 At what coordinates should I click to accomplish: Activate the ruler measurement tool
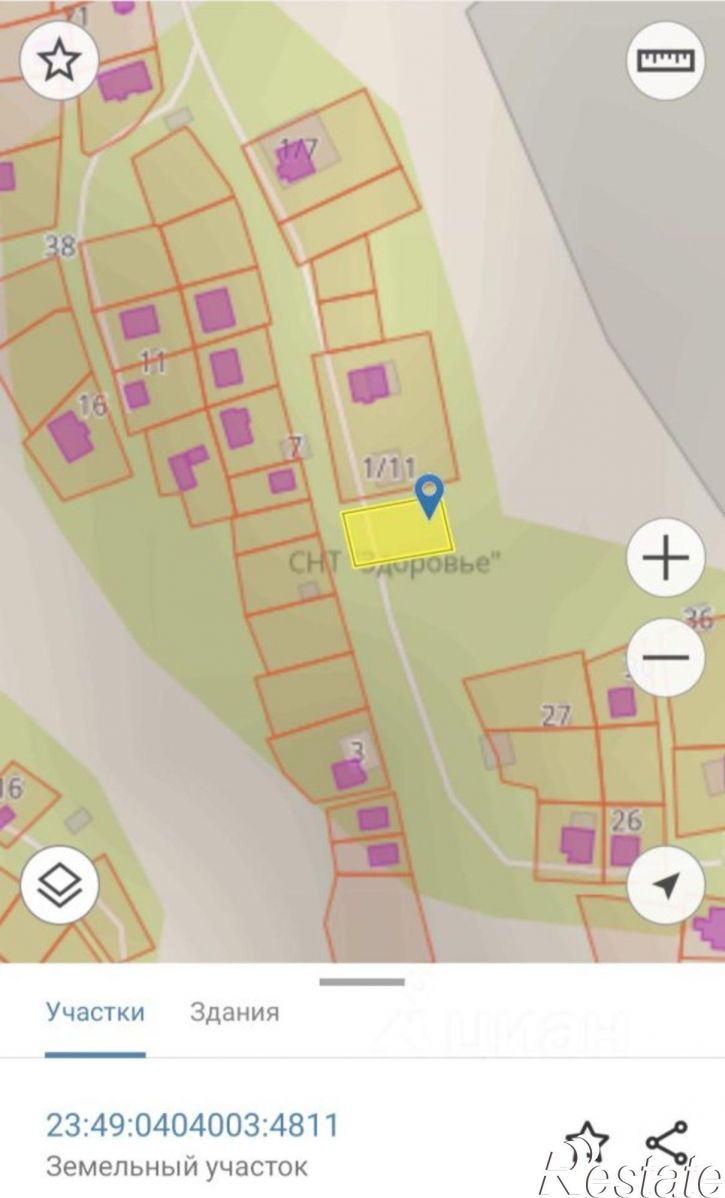(x=666, y=60)
